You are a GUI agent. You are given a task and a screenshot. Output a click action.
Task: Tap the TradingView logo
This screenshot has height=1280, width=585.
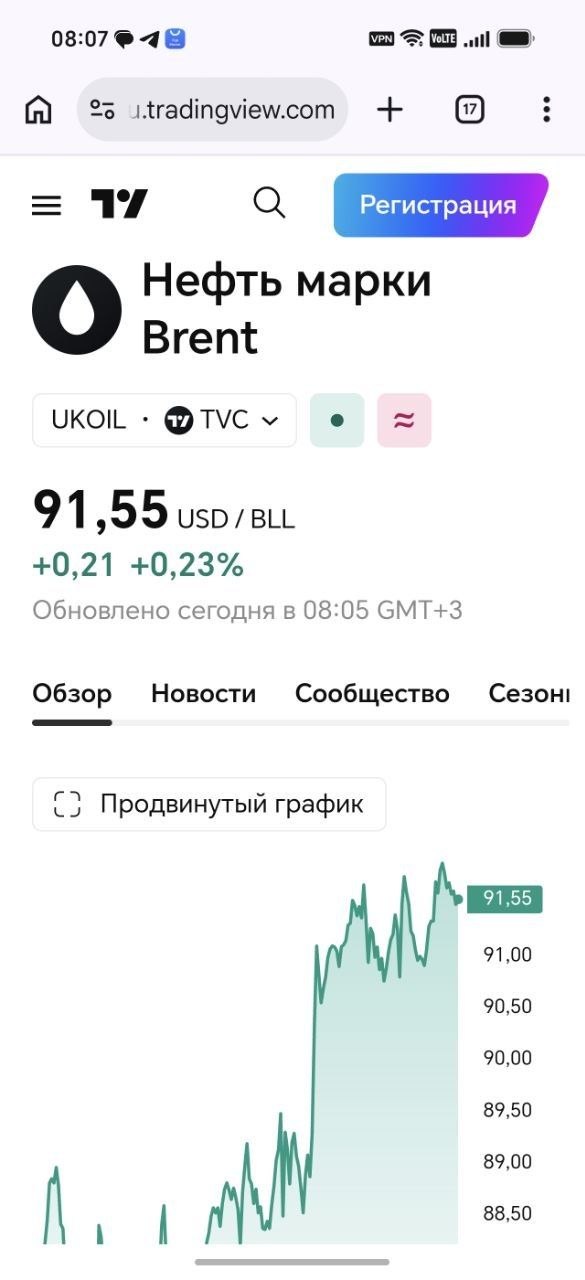pyautogui.click(x=119, y=204)
